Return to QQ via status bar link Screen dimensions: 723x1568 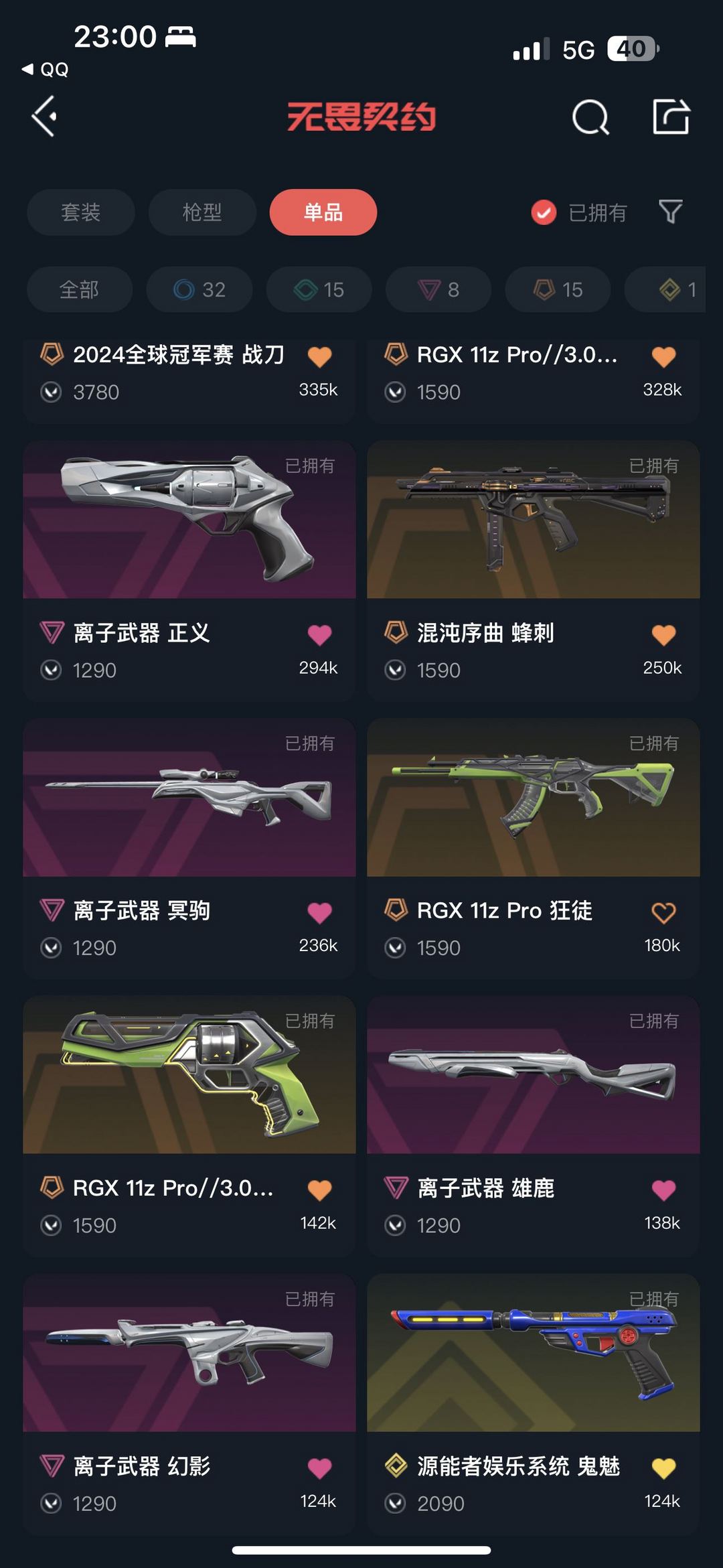[46, 69]
